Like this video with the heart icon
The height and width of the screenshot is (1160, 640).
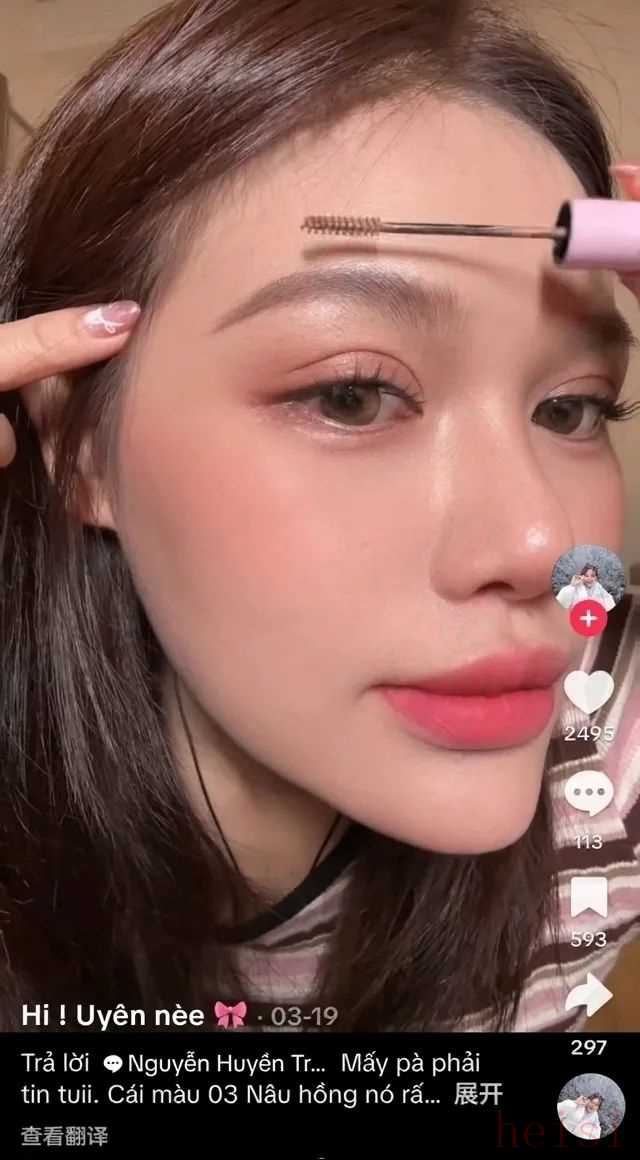[589, 692]
